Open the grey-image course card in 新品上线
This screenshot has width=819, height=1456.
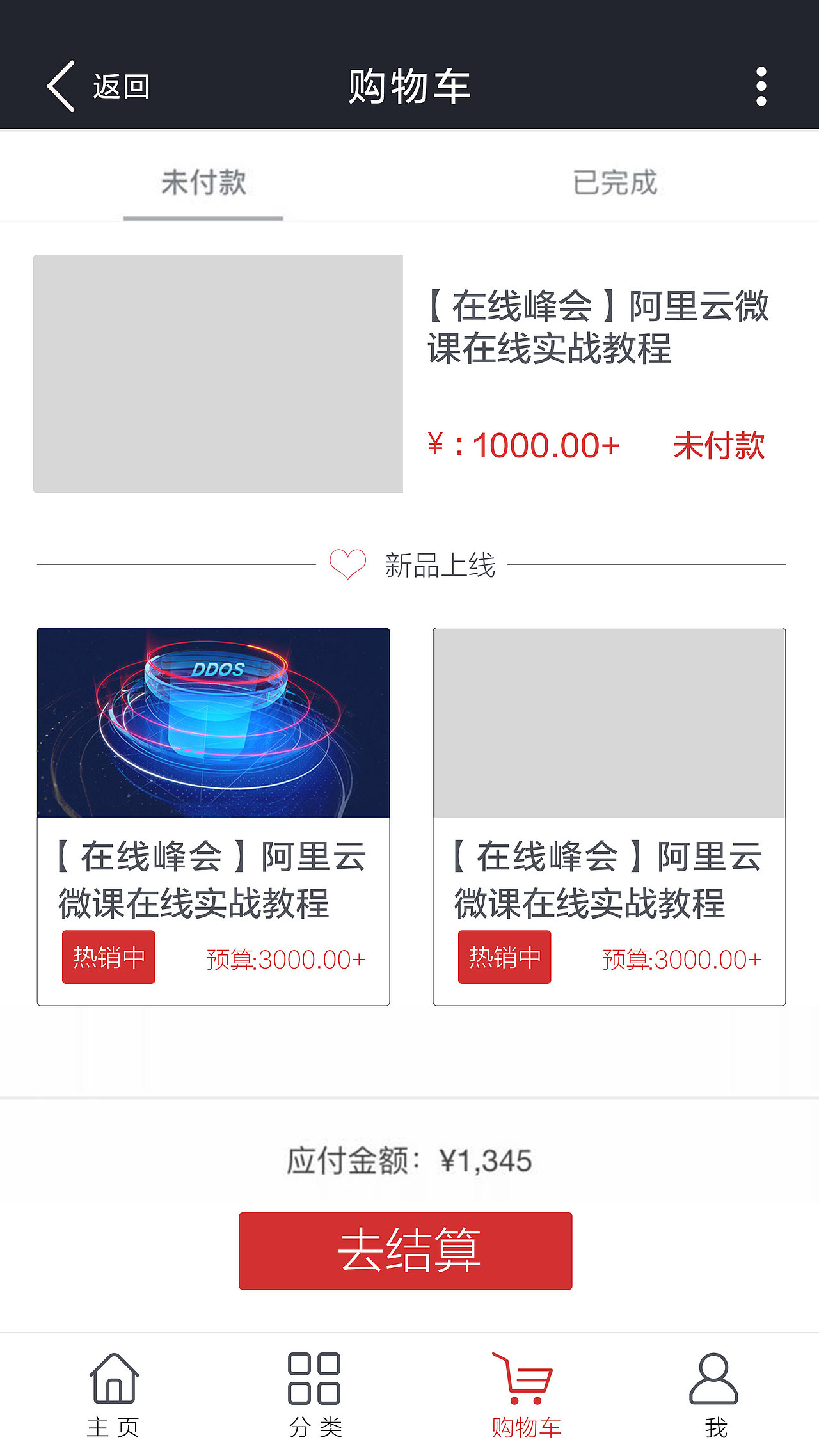pos(609,816)
